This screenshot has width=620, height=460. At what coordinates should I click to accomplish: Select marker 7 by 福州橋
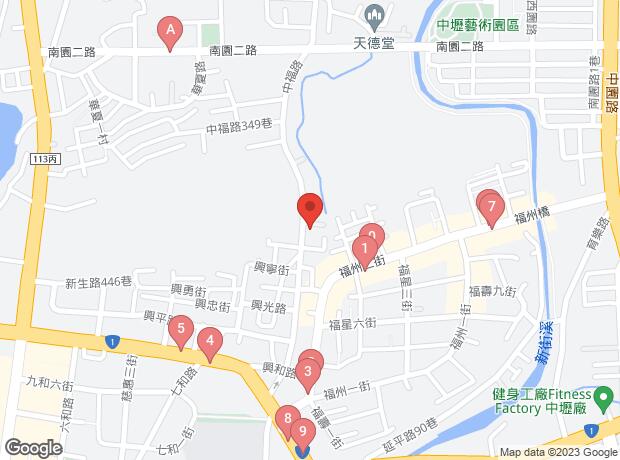click(x=491, y=207)
